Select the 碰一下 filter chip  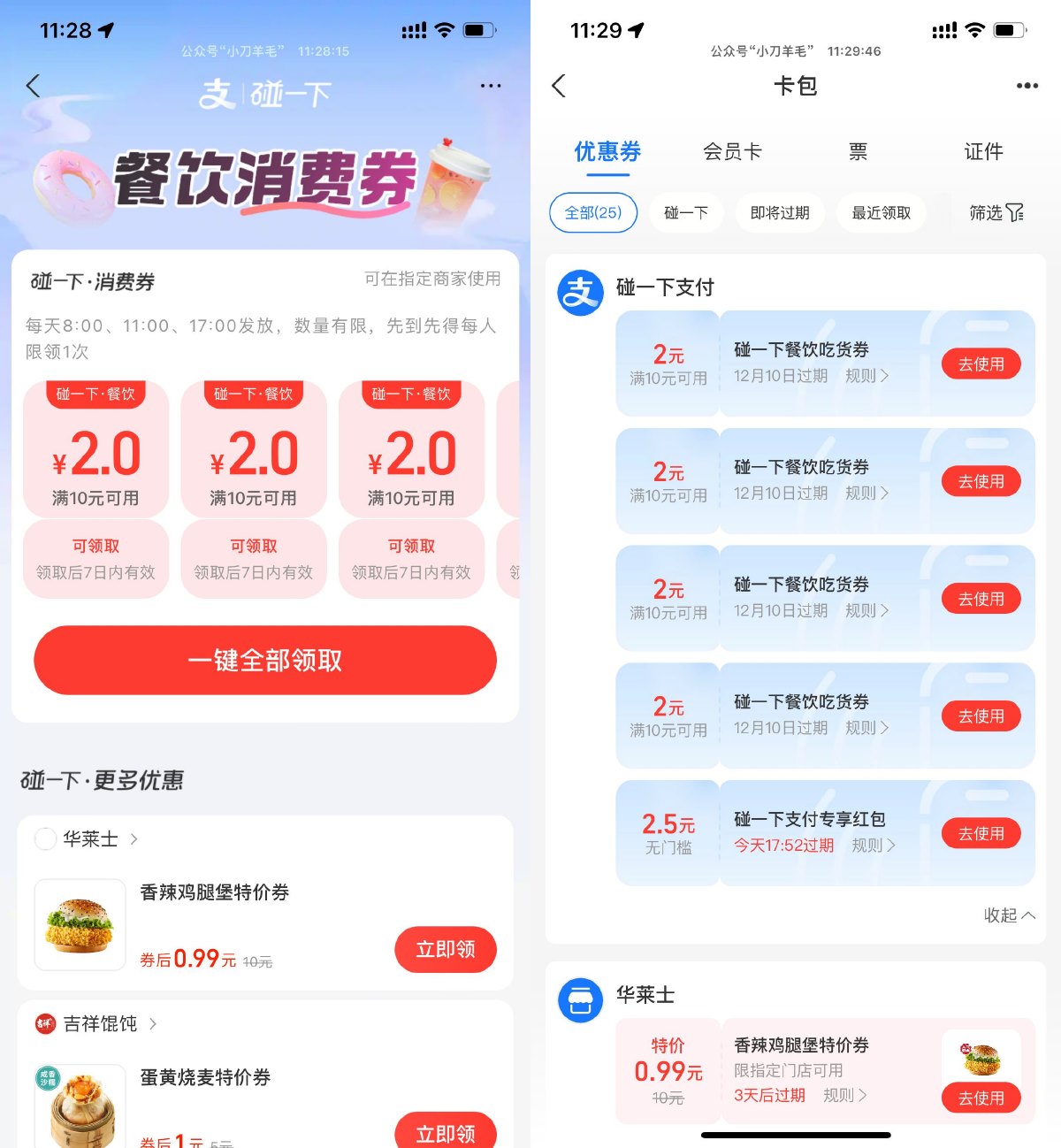coord(686,212)
